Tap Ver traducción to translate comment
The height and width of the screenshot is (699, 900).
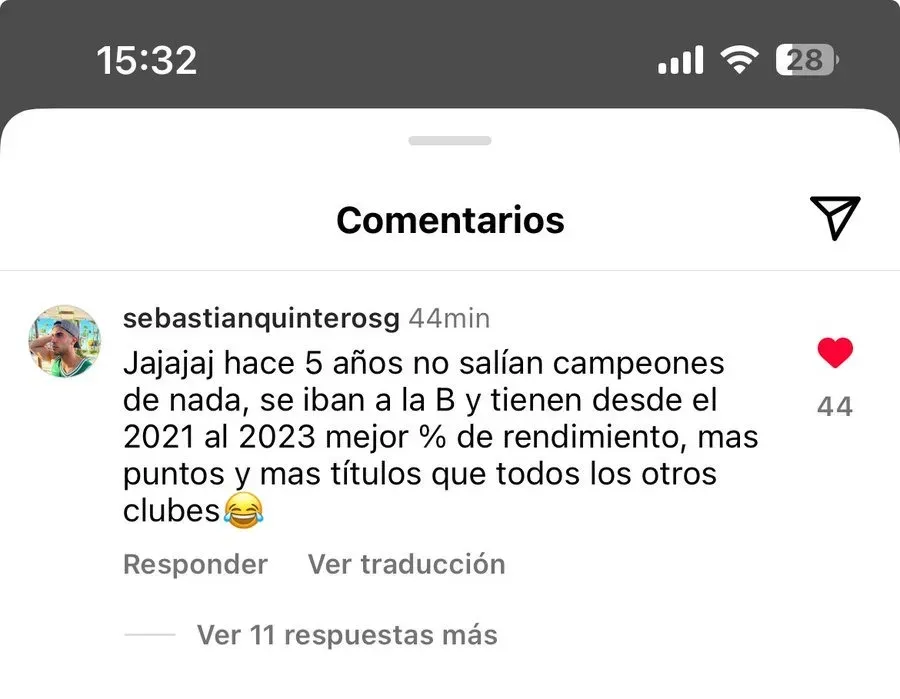tap(406, 564)
